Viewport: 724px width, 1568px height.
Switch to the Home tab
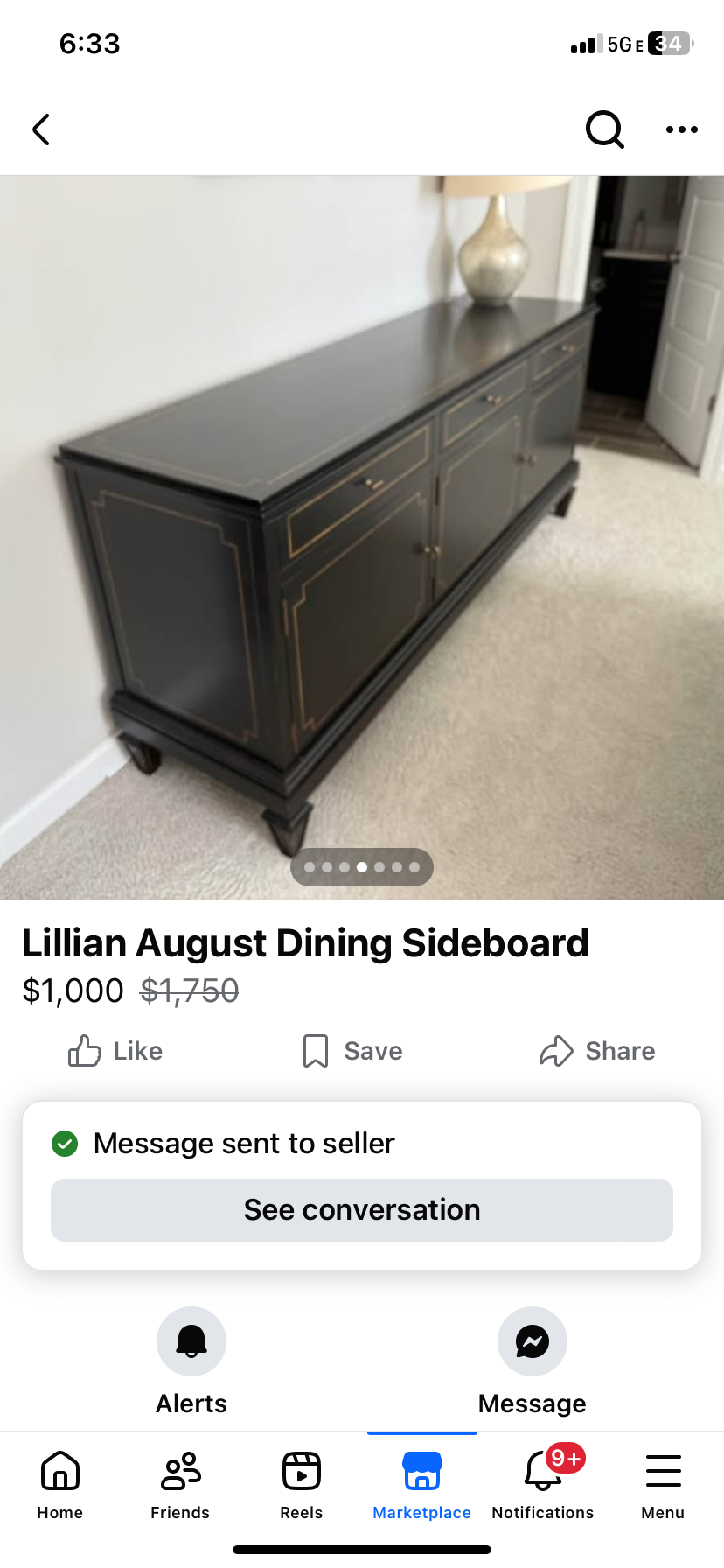click(60, 1485)
